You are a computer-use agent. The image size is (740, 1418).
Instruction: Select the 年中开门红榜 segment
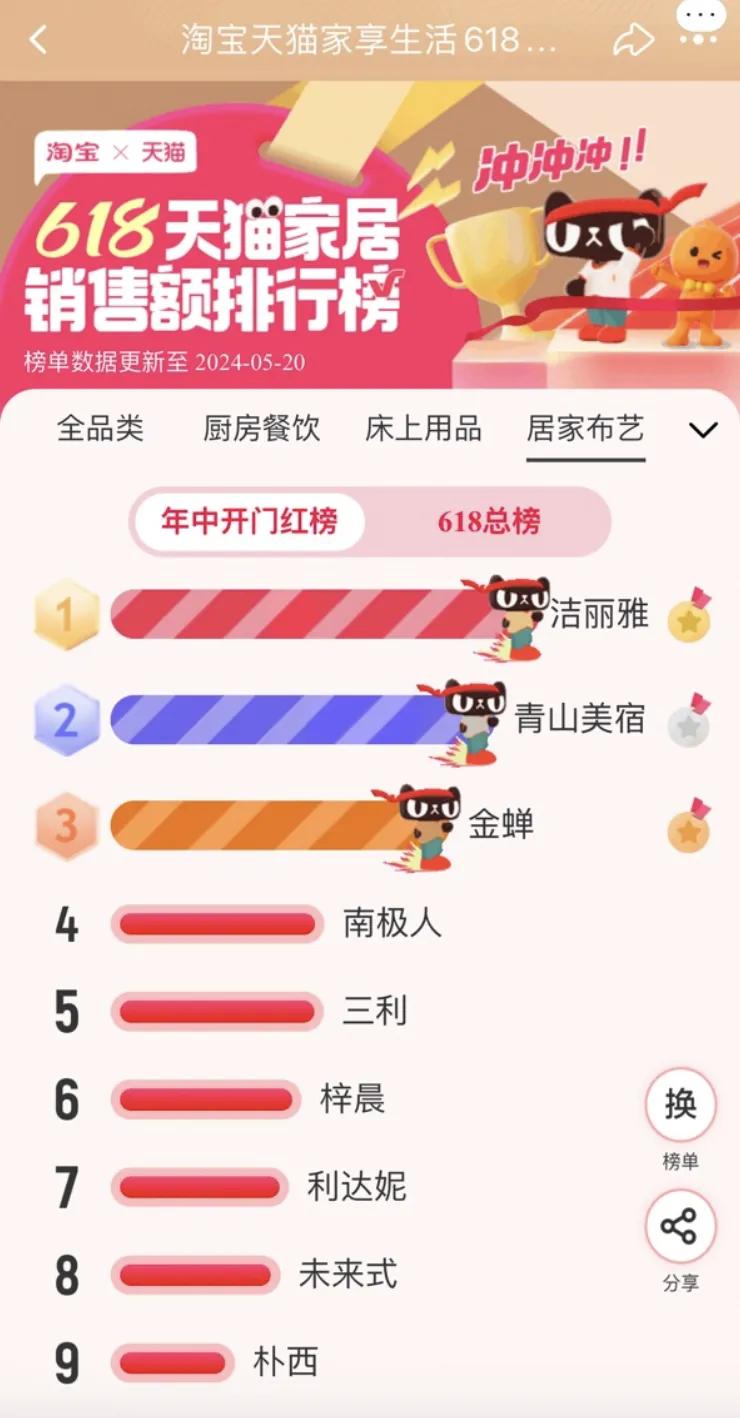click(249, 521)
